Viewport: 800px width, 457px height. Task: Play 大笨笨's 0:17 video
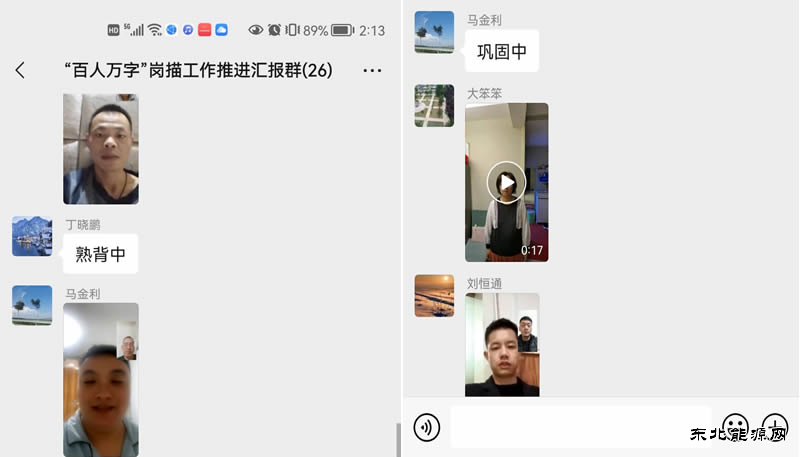coord(507,182)
